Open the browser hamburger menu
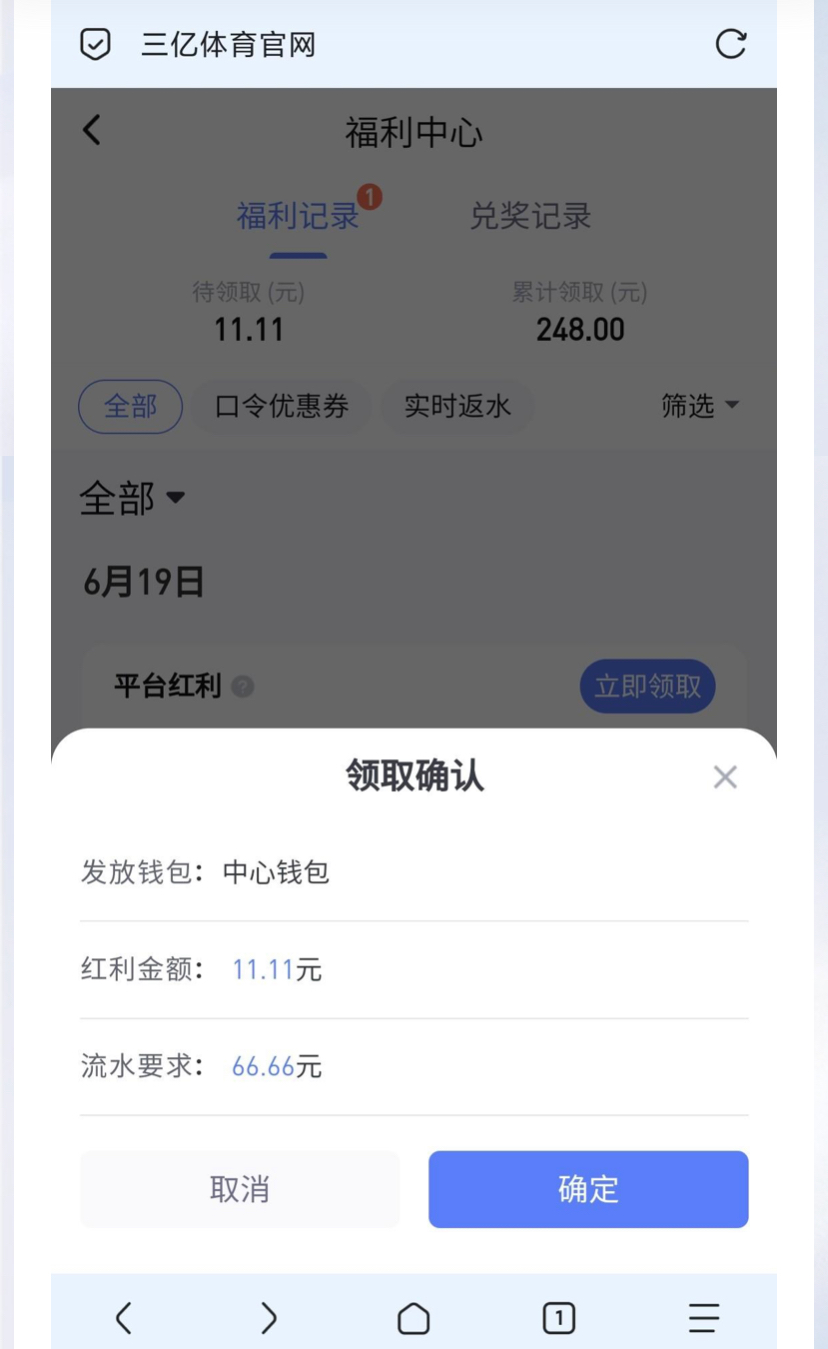 pos(703,1318)
